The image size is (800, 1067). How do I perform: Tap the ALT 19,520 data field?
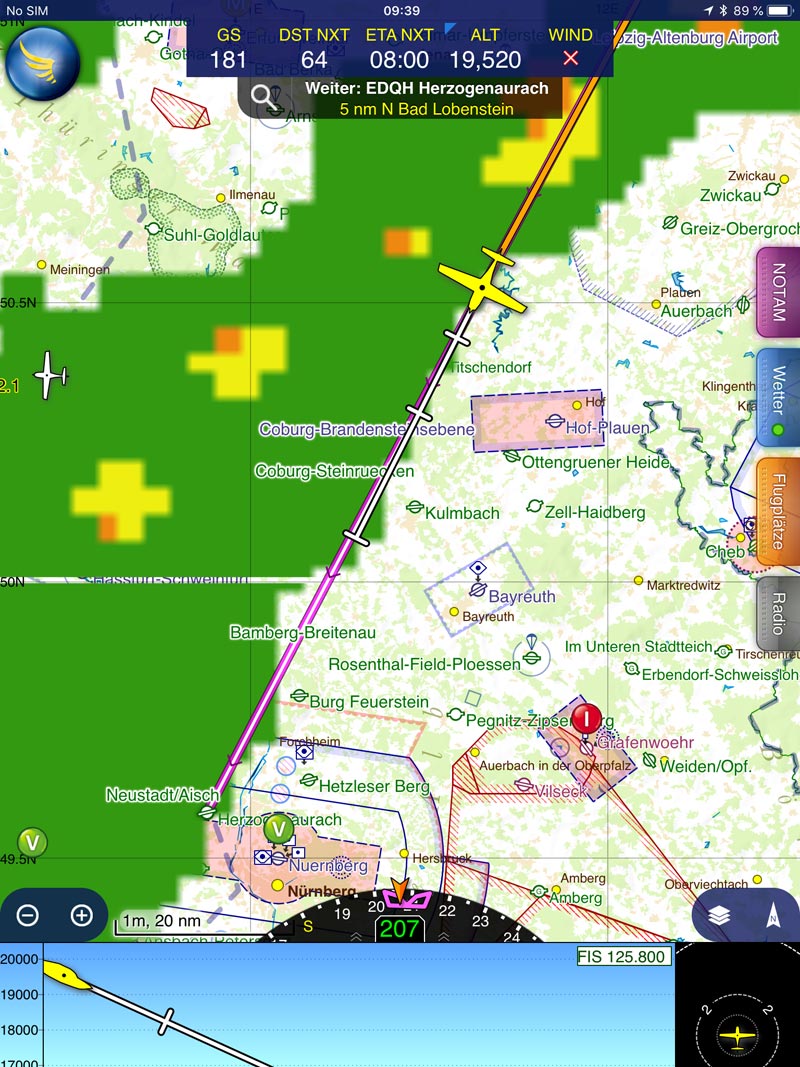click(485, 49)
